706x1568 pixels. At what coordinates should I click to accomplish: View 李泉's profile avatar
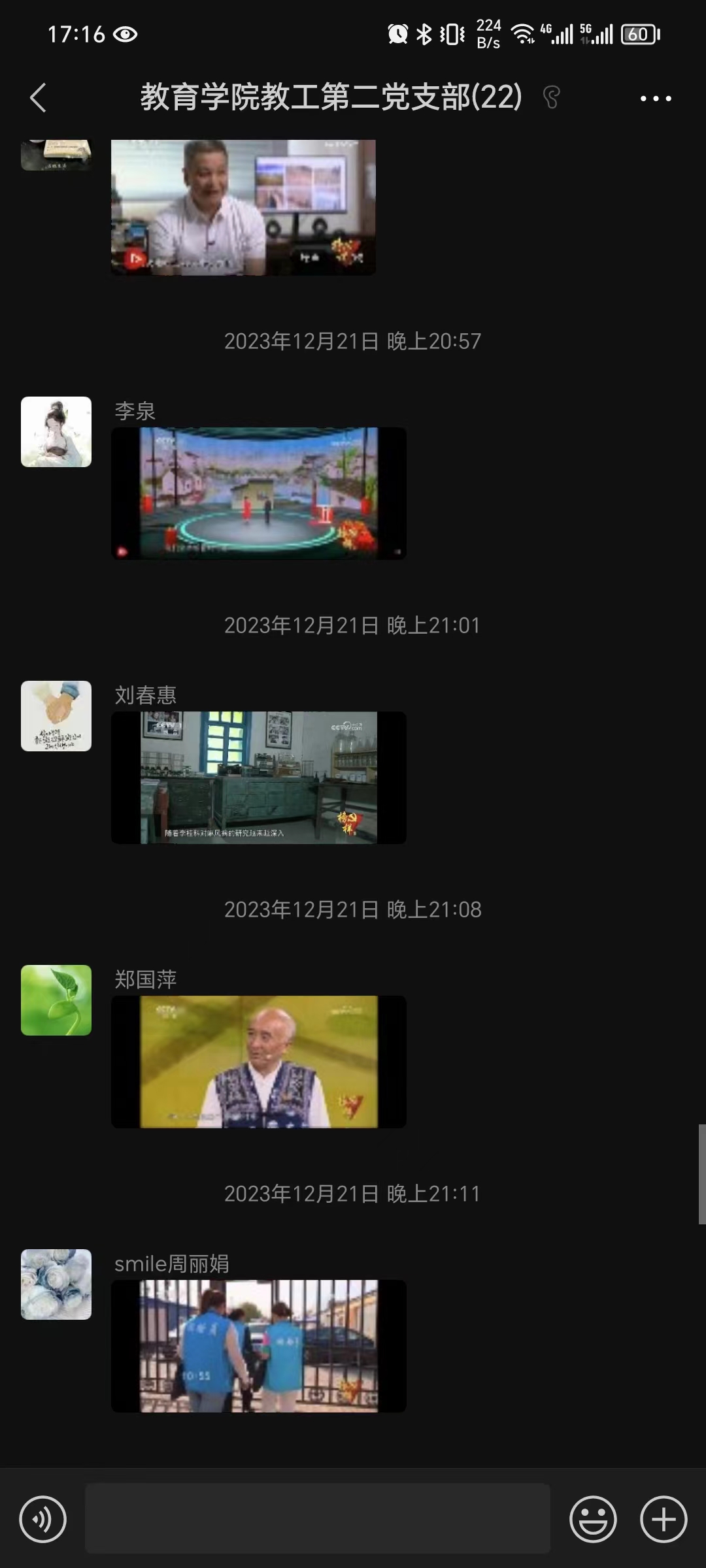(x=56, y=432)
